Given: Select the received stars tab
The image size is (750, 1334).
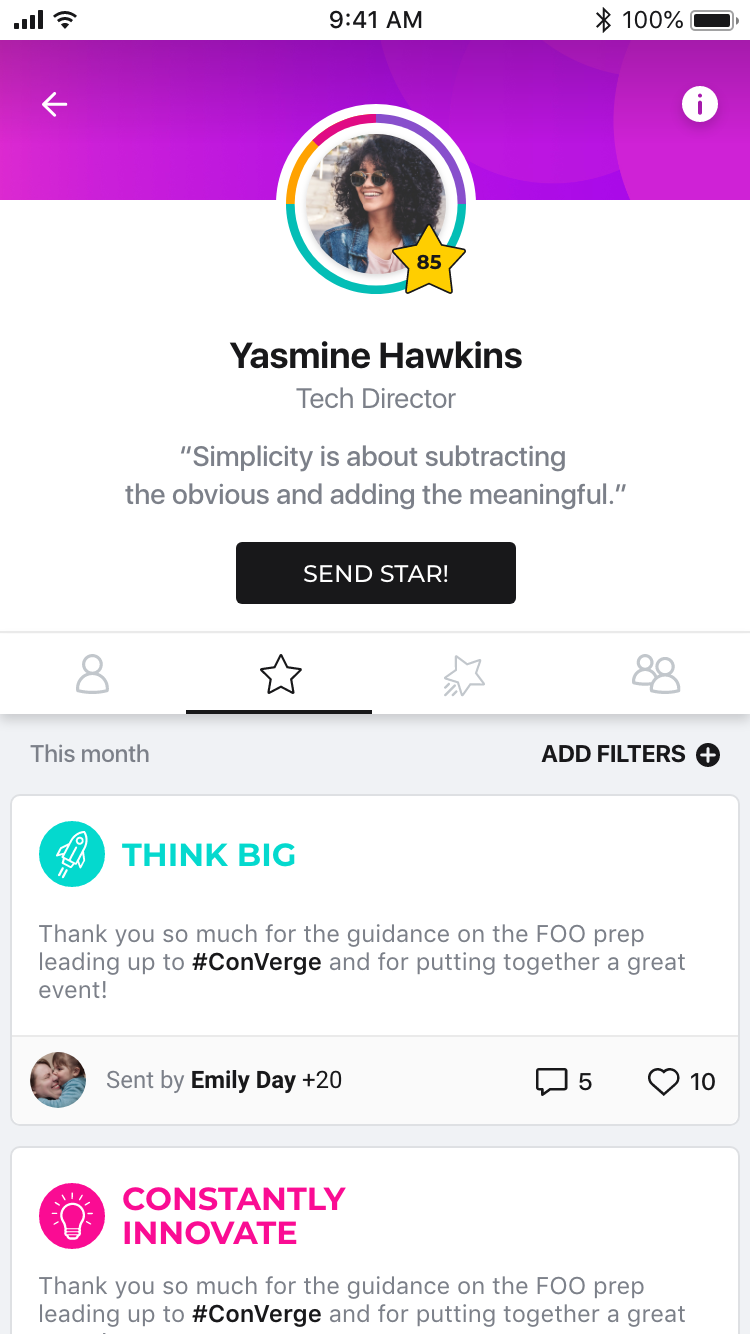Looking at the screenshot, I should (x=280, y=675).
